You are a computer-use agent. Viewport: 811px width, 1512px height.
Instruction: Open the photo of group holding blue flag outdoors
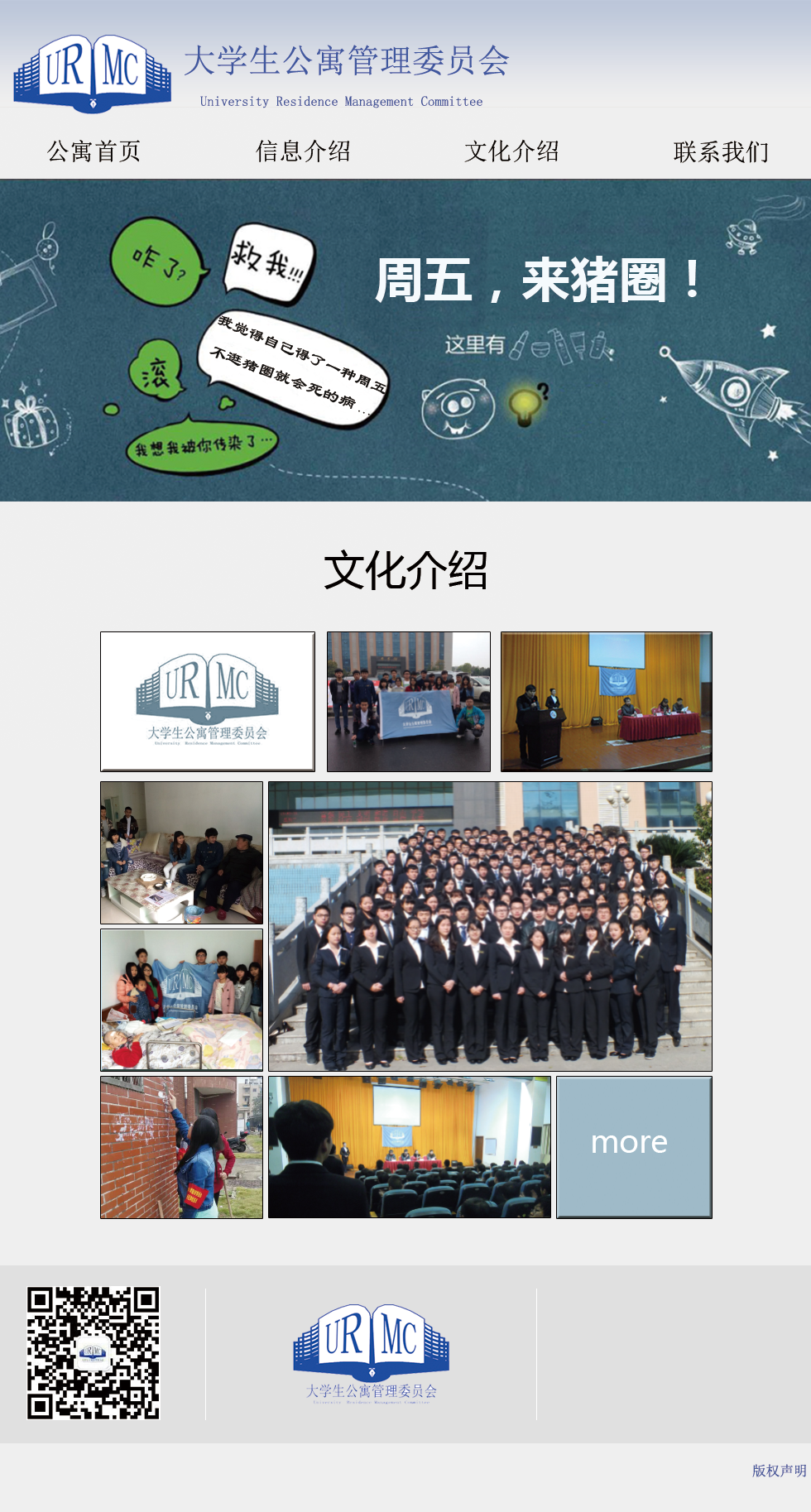tap(409, 702)
